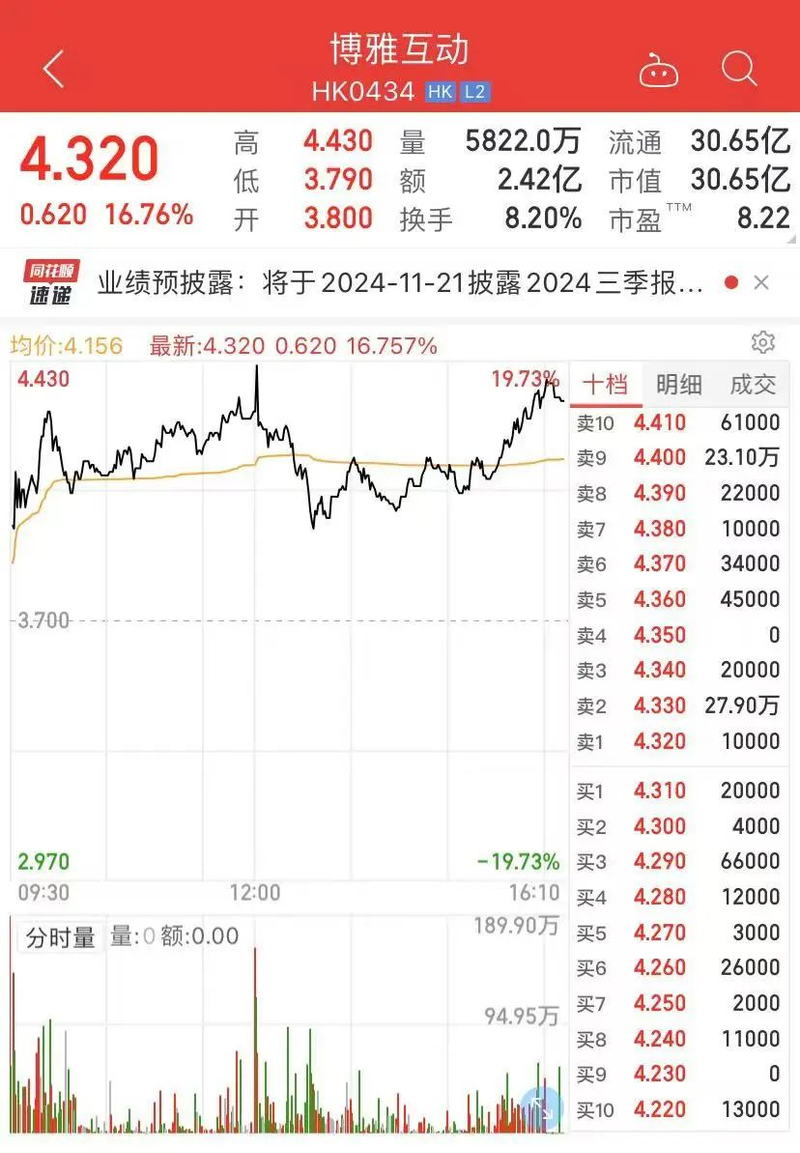Open the 2024-11-21 三季报 announcement link
This screenshot has width=800, height=1153.
point(400,282)
